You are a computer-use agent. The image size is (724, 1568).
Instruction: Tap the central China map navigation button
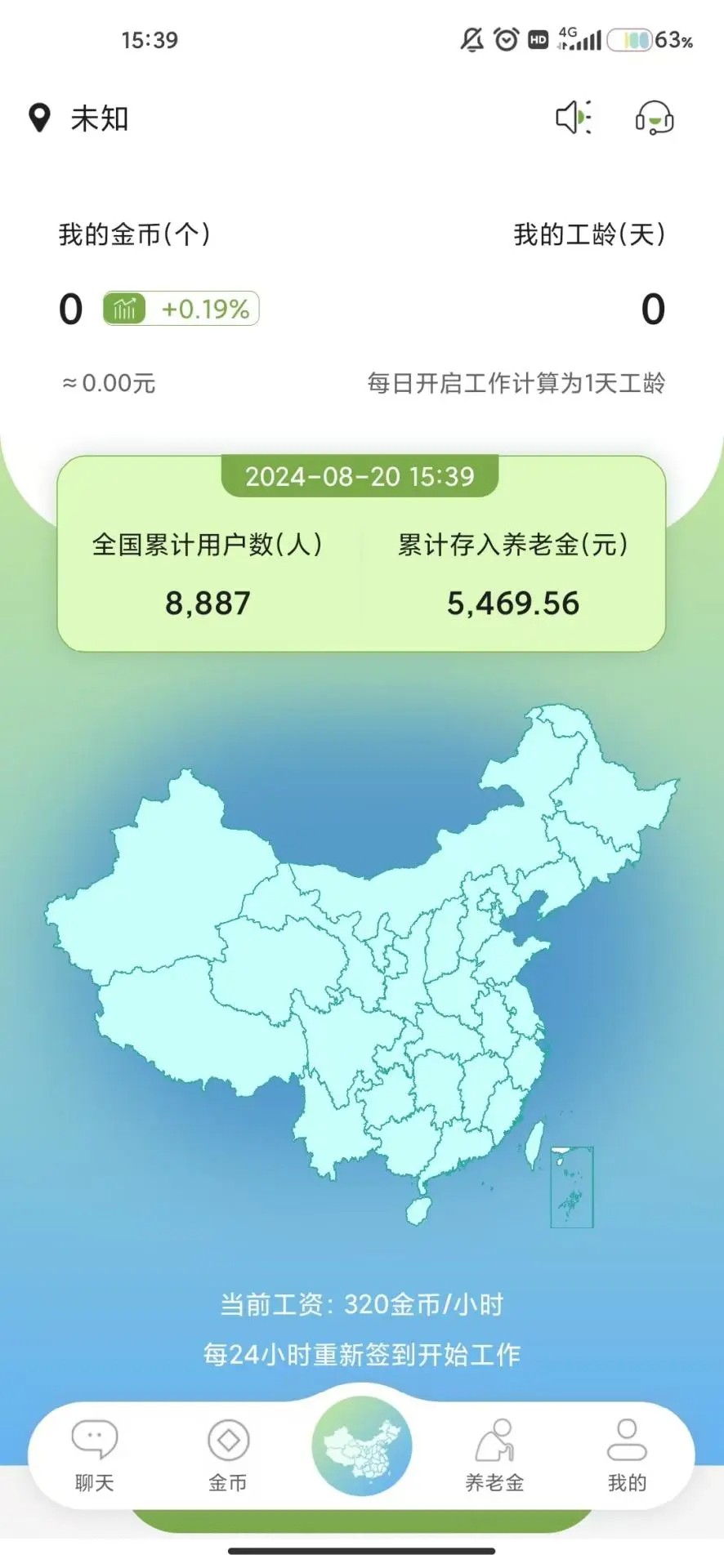coord(362,1445)
